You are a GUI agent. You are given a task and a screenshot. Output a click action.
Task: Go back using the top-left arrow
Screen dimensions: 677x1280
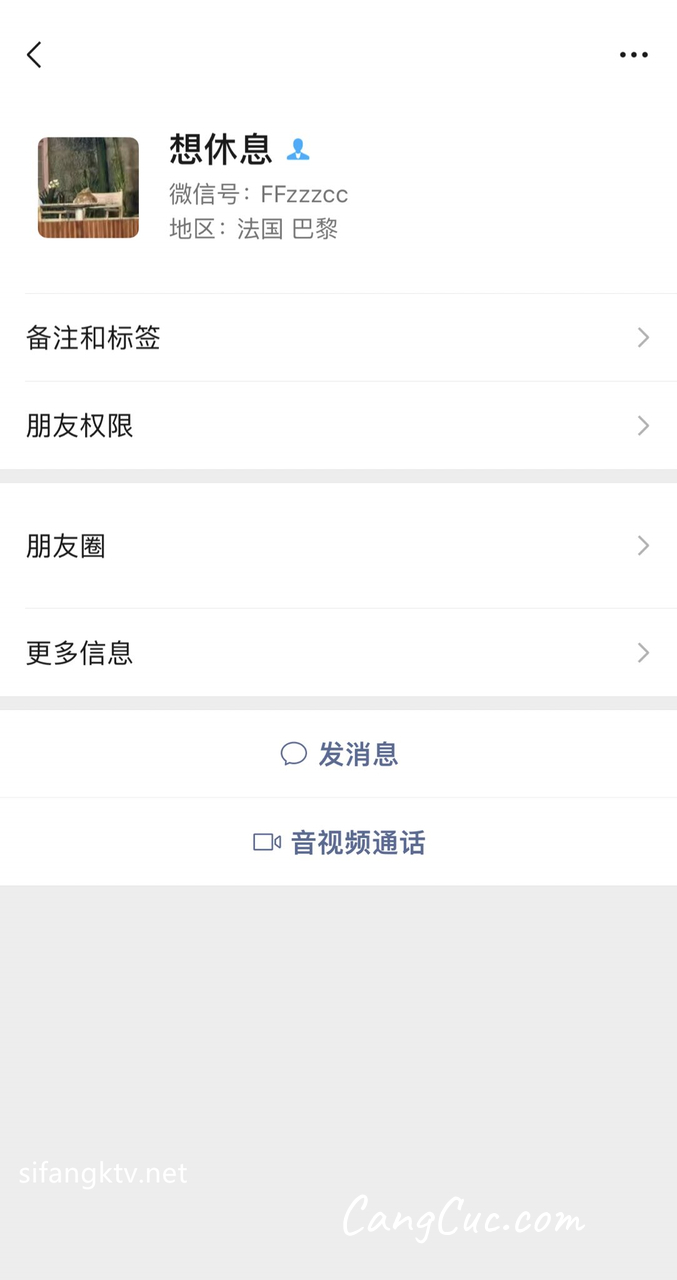pos(35,55)
